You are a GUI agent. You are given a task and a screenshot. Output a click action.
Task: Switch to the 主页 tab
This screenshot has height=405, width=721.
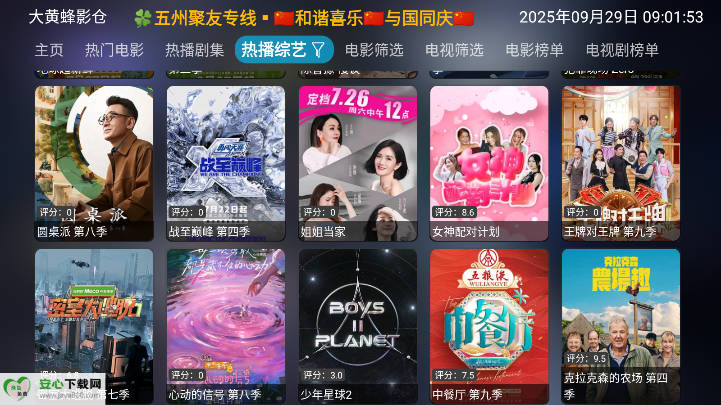pos(49,50)
